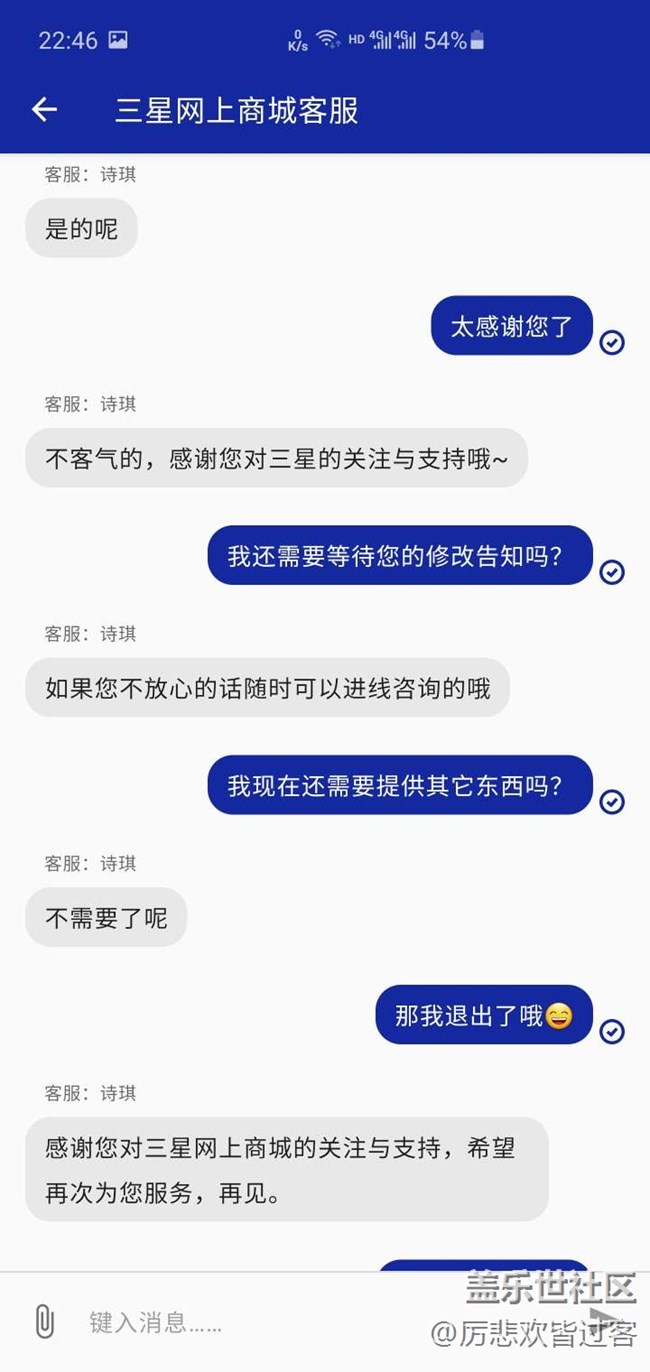Attach a file with the paperclip icon
This screenshot has width=650, height=1372.
pos(44,1322)
